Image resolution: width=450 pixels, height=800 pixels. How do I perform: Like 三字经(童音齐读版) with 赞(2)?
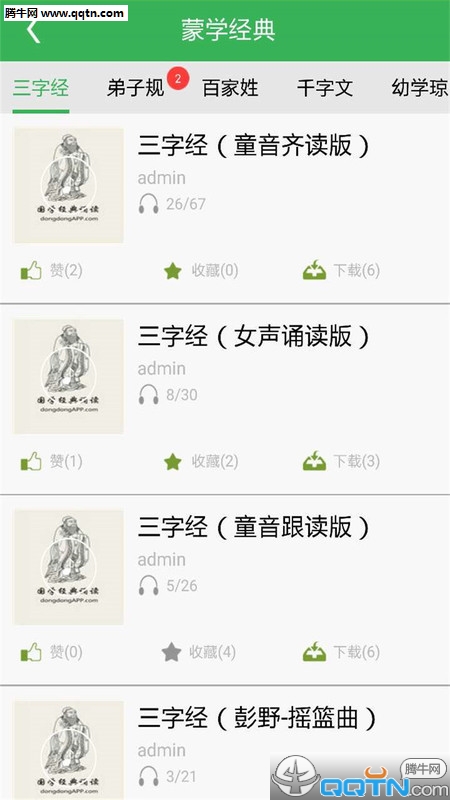click(51, 270)
